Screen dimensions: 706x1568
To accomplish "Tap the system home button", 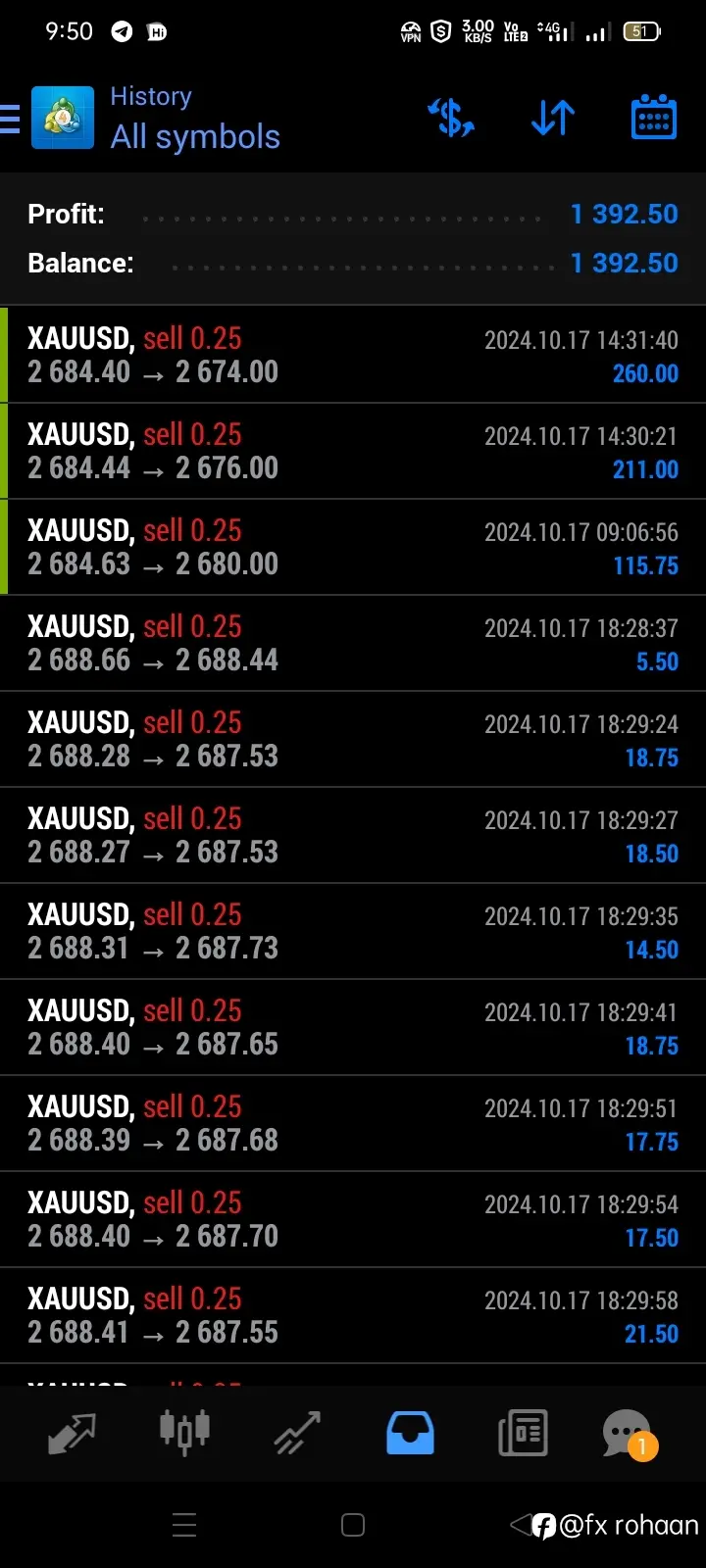I will coord(353,1525).
